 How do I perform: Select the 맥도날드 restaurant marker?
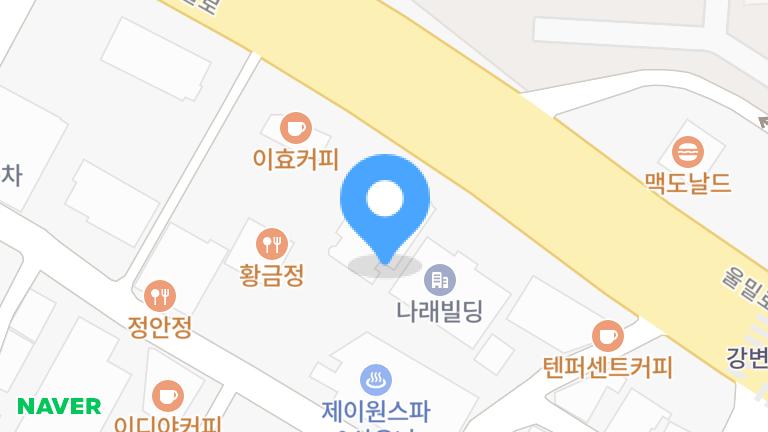tap(687, 153)
